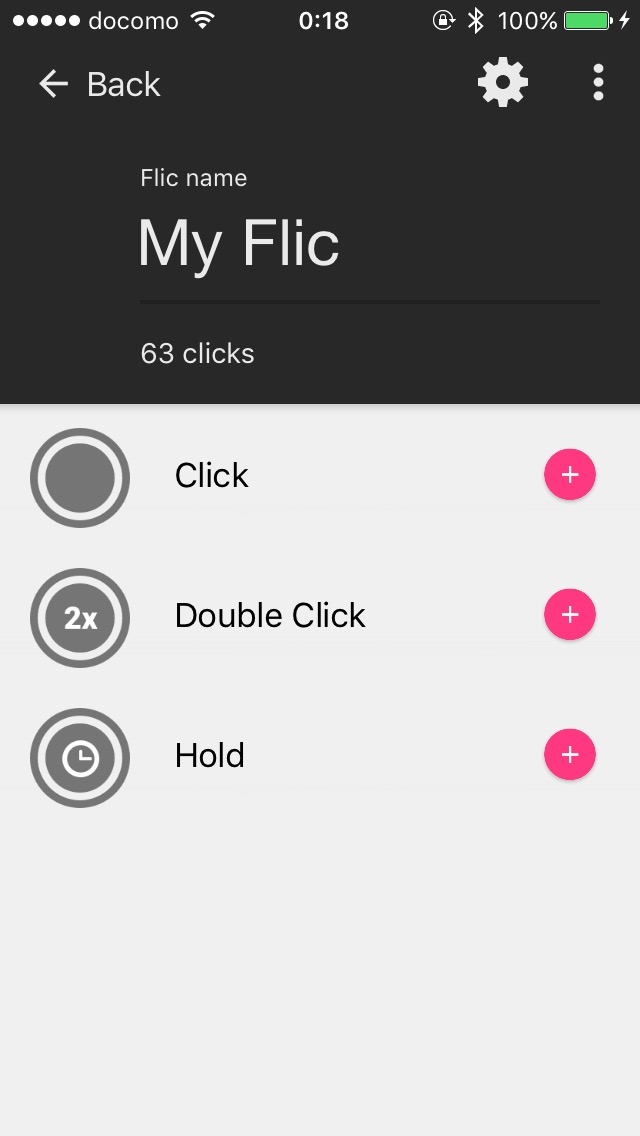
Task: Open the settings gear icon
Action: [503, 83]
